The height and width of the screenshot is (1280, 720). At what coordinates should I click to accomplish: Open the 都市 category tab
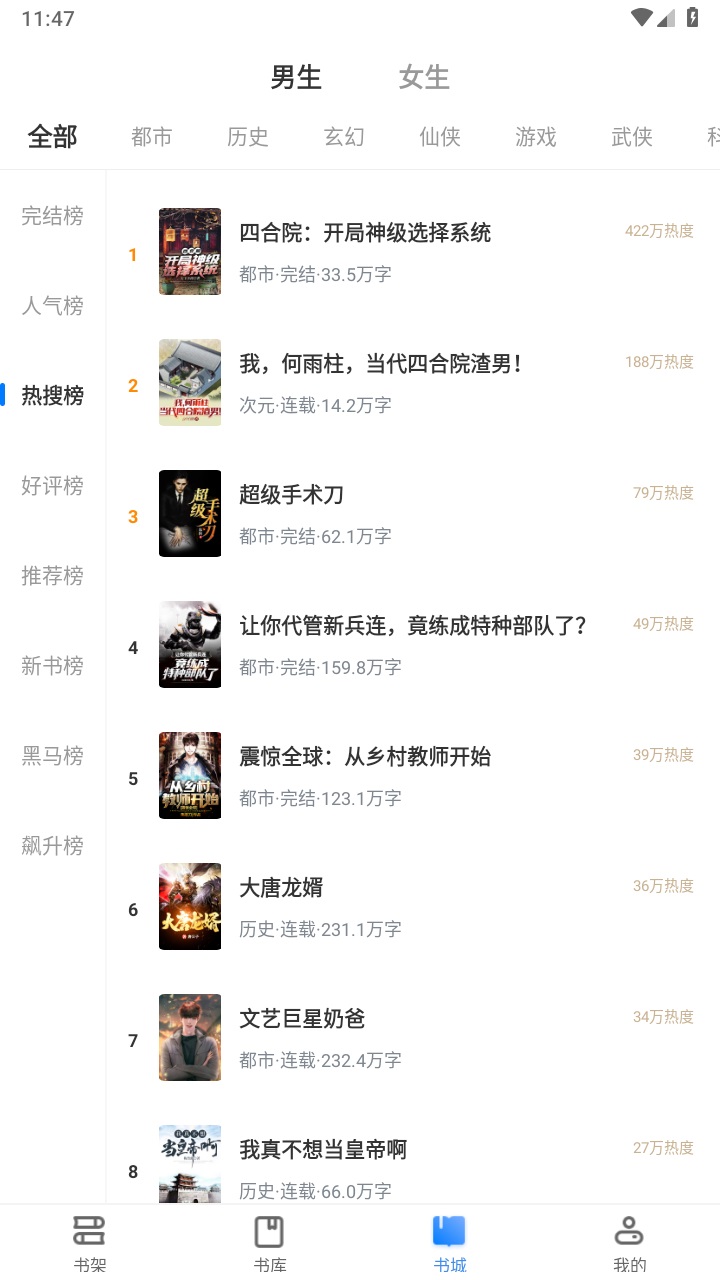[x=151, y=137]
